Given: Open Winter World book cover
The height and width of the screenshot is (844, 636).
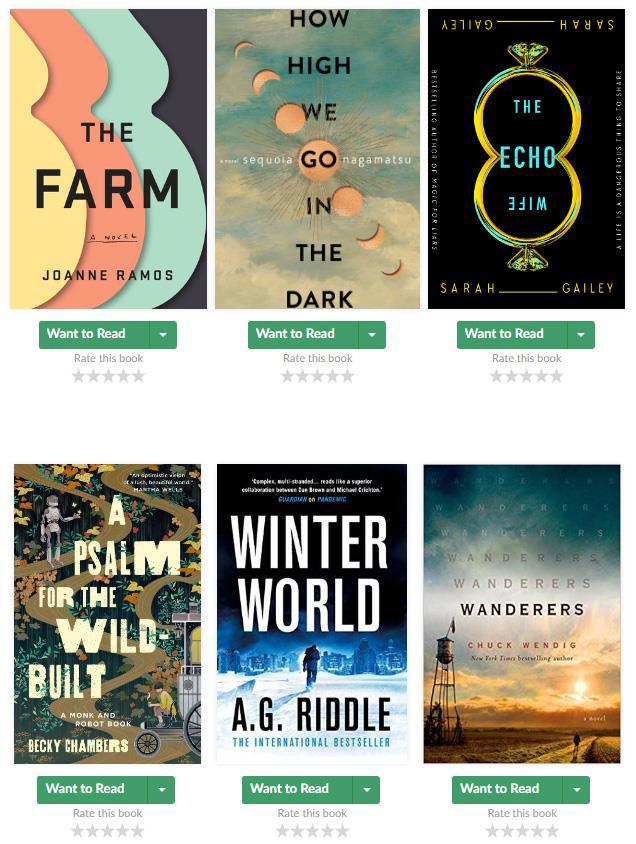Looking at the screenshot, I should click(312, 613).
